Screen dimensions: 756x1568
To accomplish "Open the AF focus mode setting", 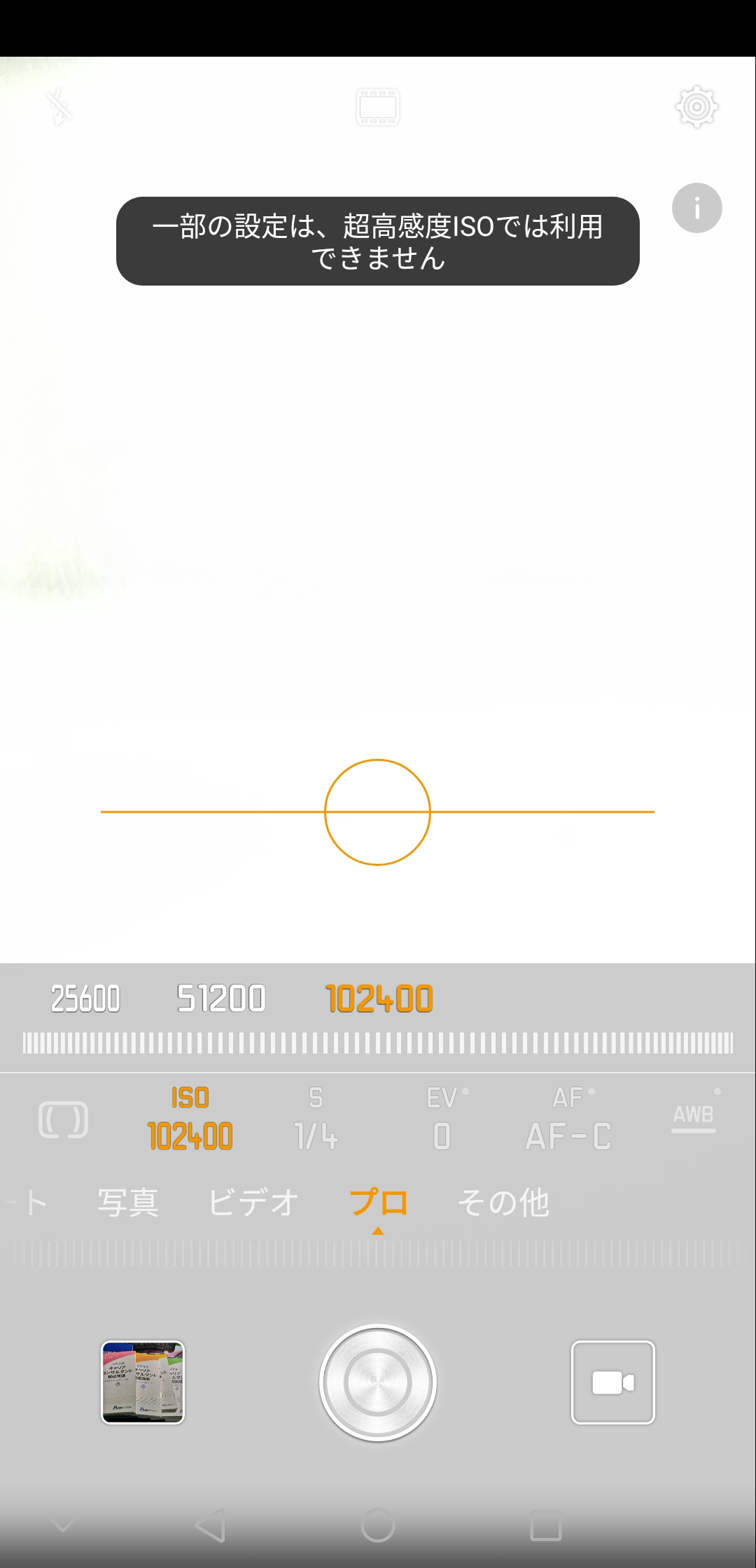I will pos(568,1118).
